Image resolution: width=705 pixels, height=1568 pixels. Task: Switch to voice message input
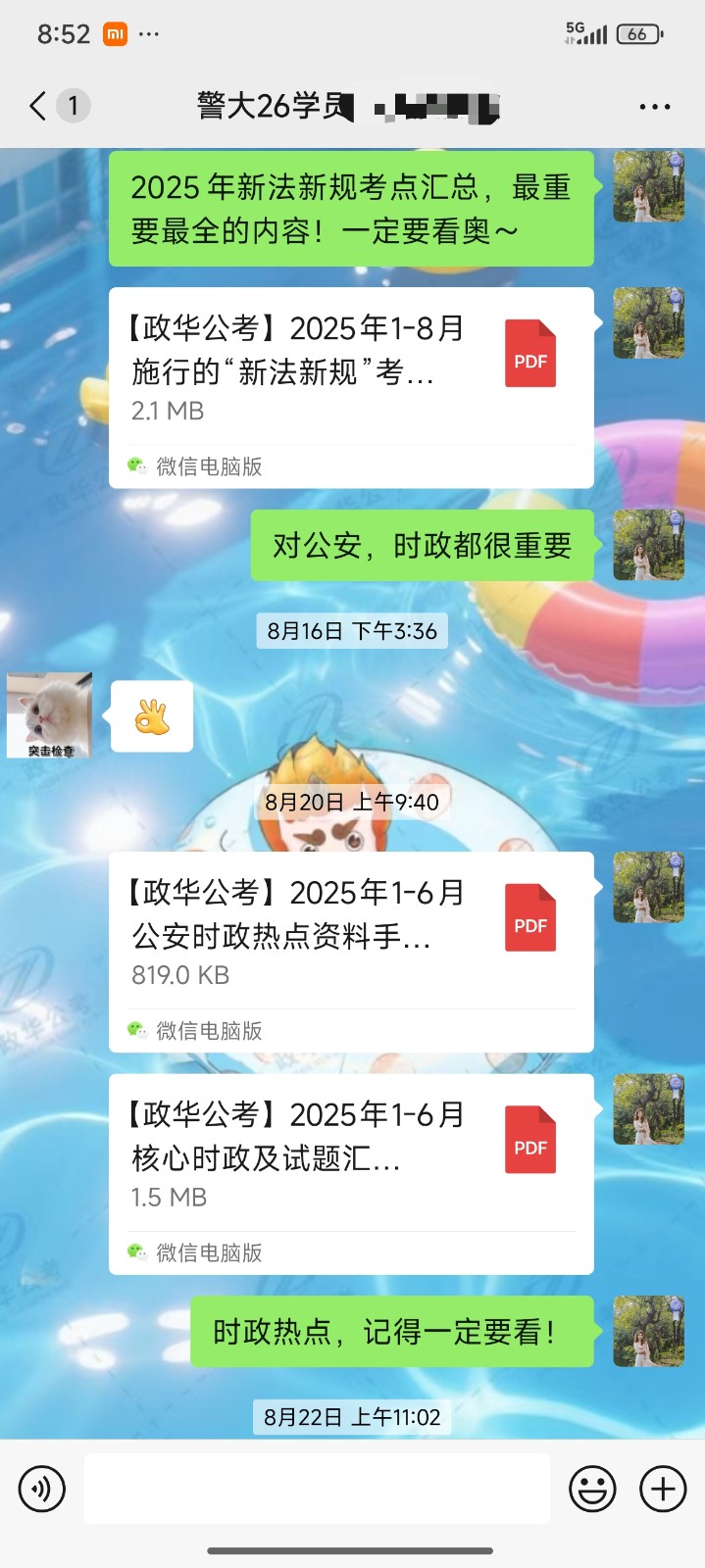coord(42,1490)
